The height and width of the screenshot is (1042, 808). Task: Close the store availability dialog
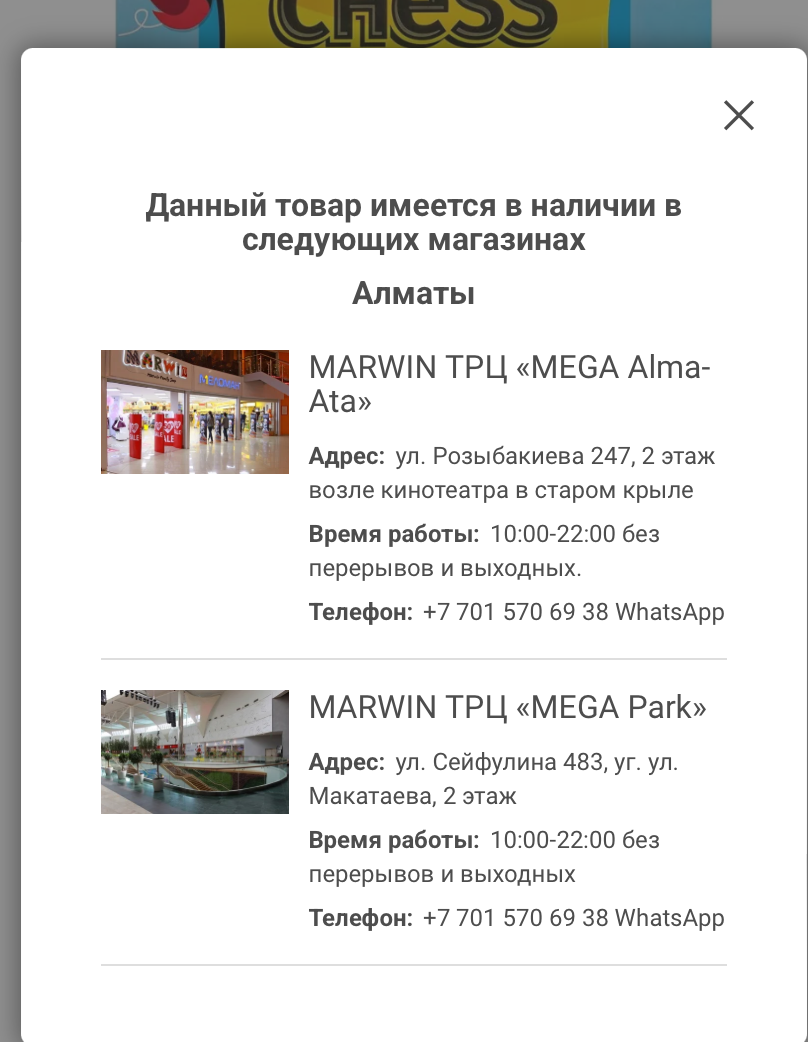click(739, 116)
